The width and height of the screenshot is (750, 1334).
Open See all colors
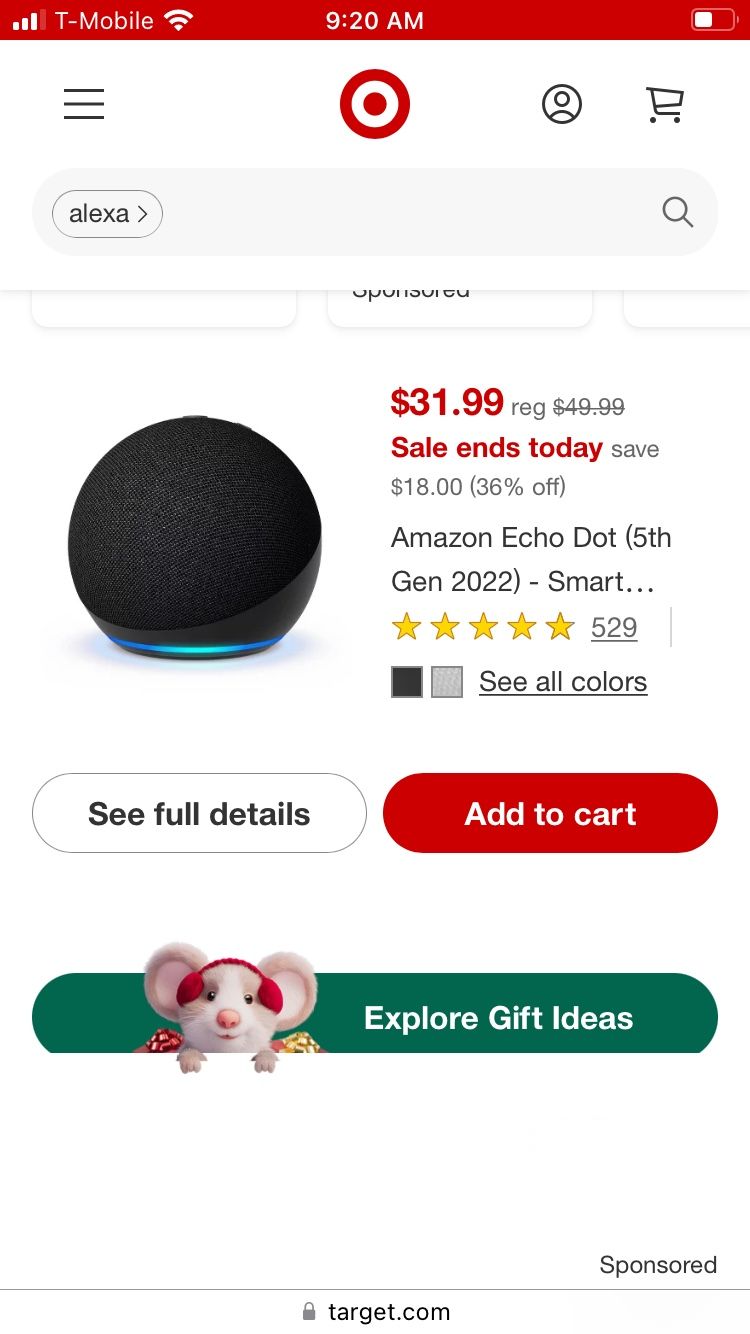click(562, 681)
